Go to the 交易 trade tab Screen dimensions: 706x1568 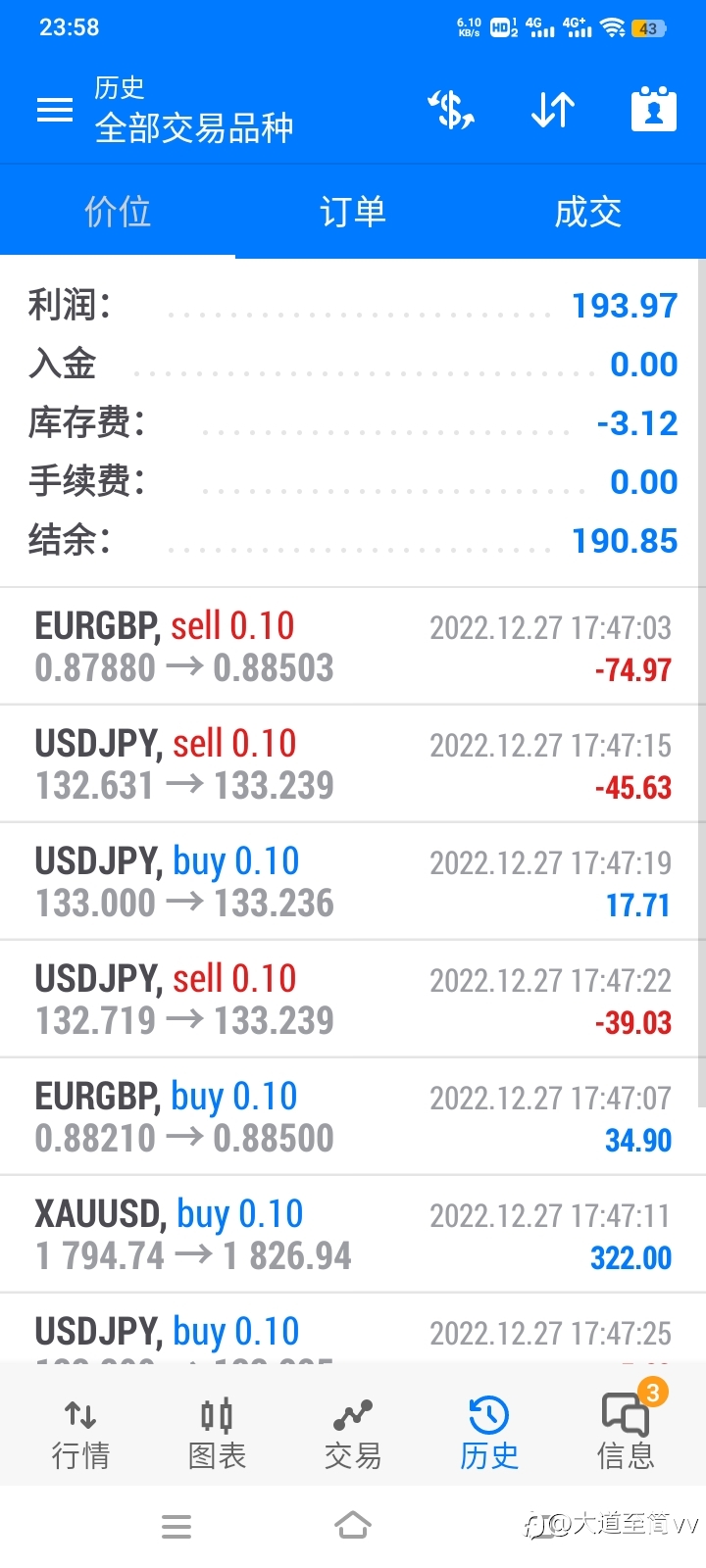click(353, 1434)
